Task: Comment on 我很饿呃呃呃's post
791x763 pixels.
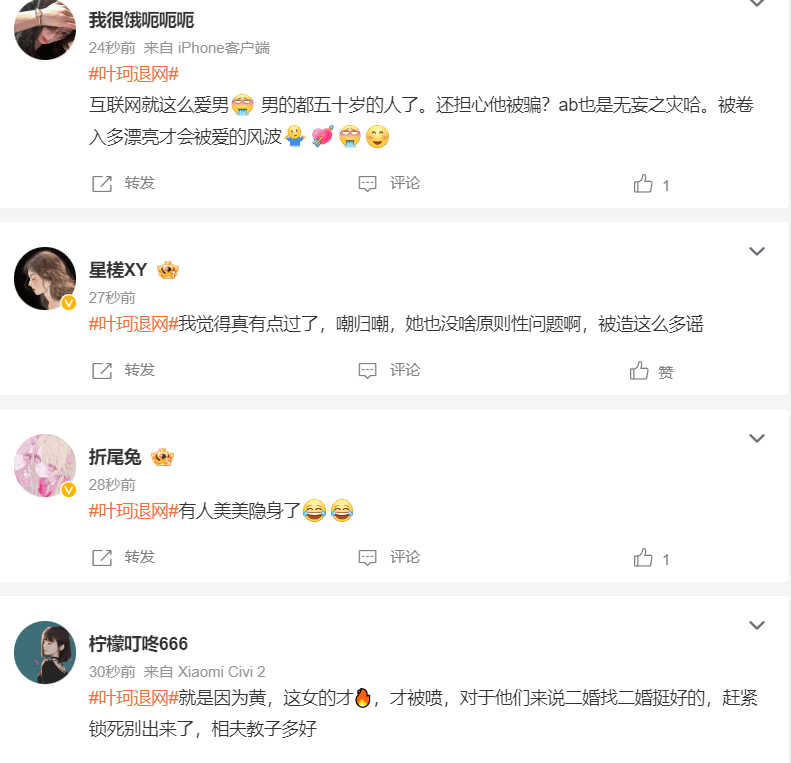Action: pyautogui.click(x=390, y=183)
